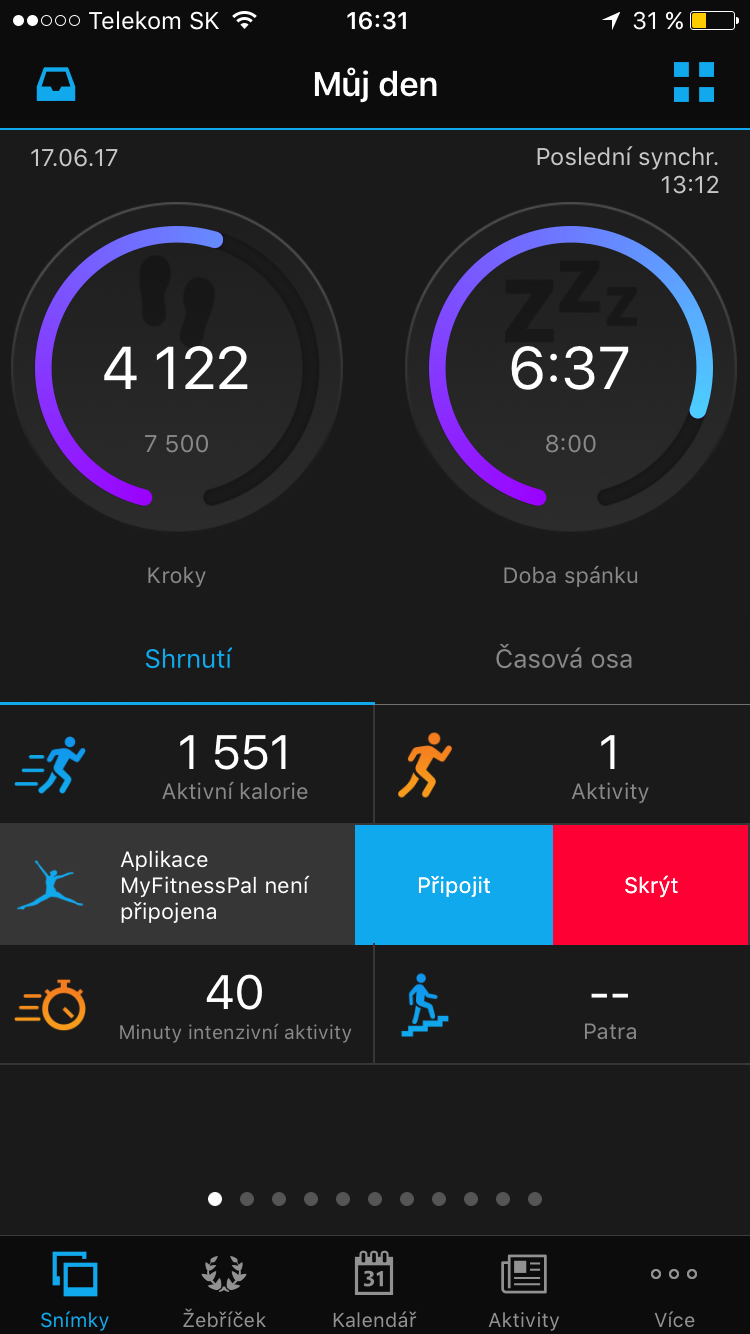Open the Patra floors tile
Image resolution: width=750 pixels, height=1334 pixels.
pos(562,1005)
